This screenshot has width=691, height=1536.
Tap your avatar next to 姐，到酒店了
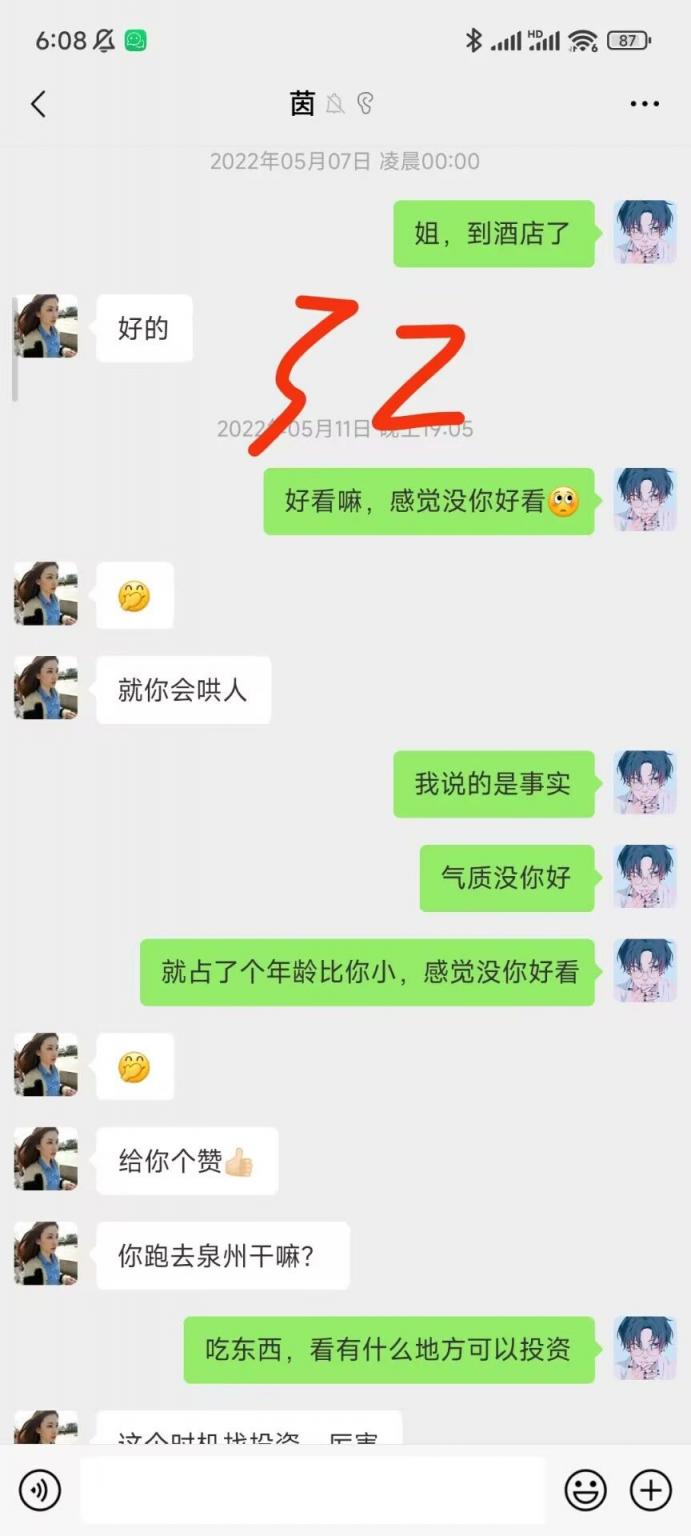pyautogui.click(x=645, y=232)
